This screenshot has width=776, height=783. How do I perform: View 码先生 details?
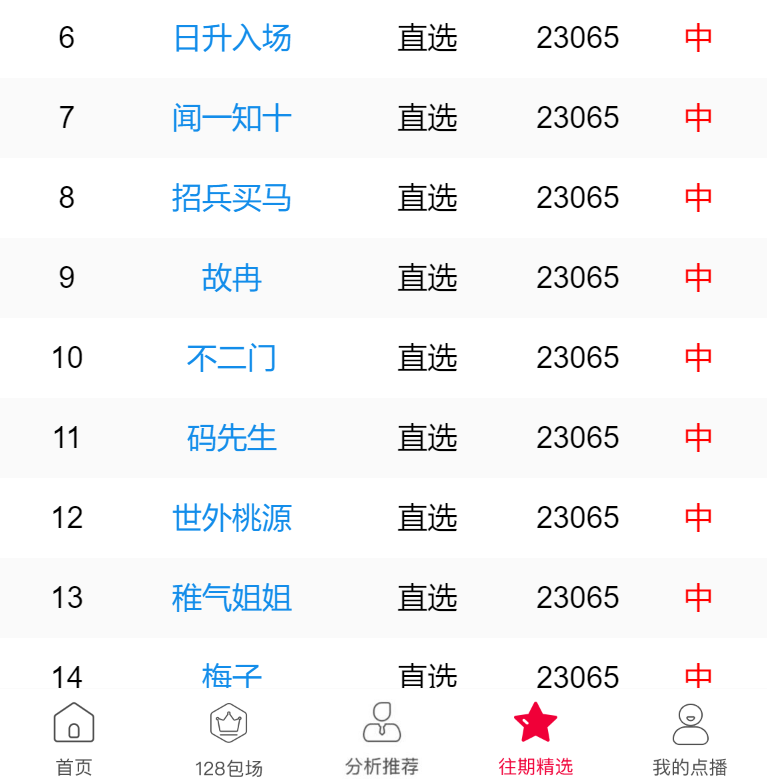pyautogui.click(x=232, y=438)
